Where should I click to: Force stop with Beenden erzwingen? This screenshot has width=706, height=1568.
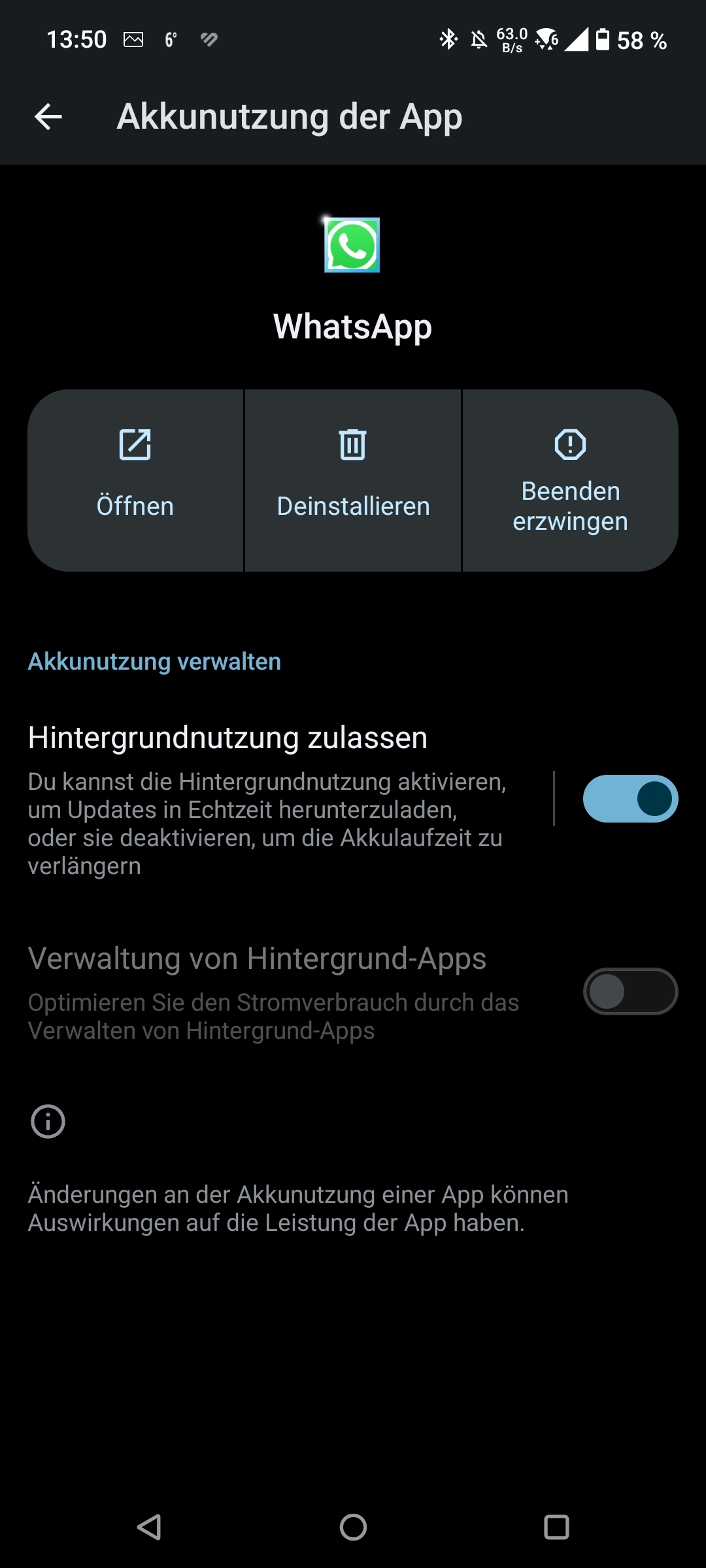(x=571, y=480)
